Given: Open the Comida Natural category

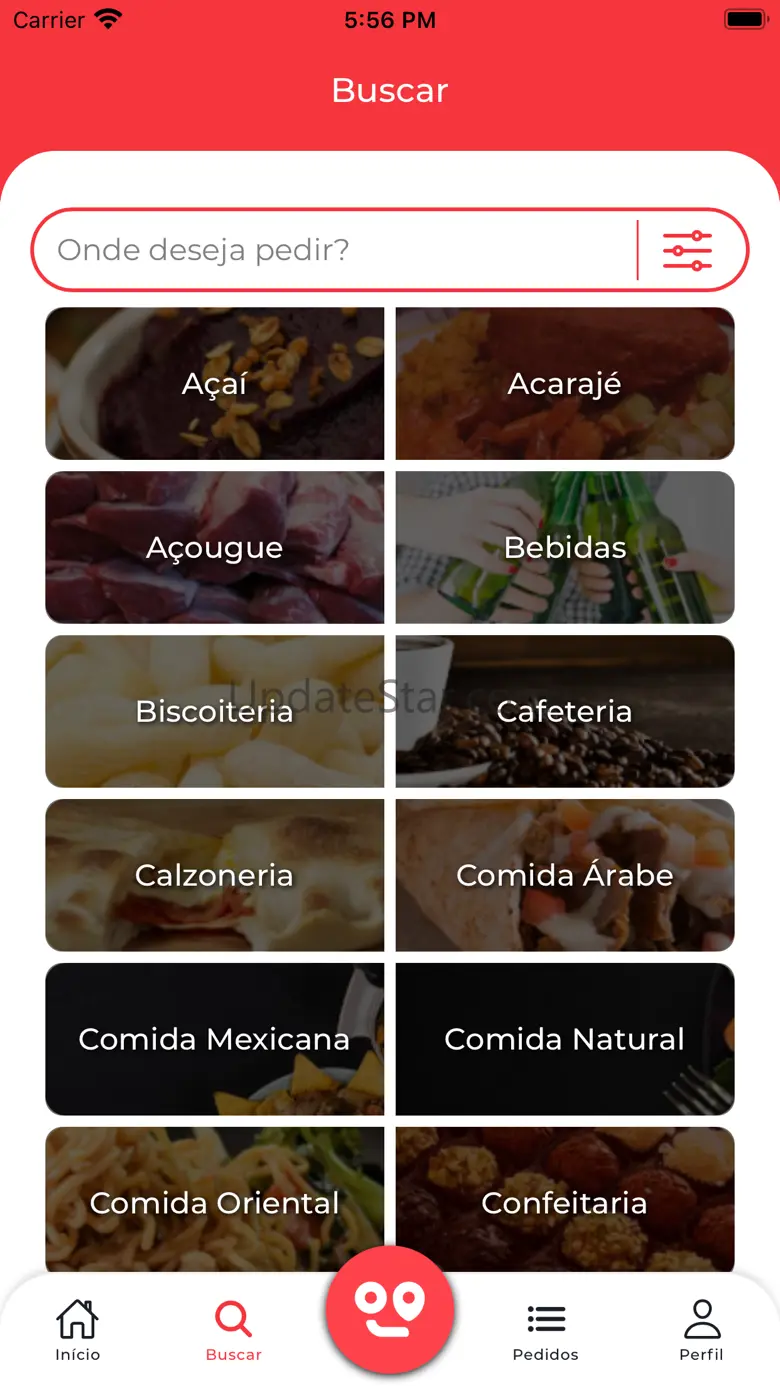Looking at the screenshot, I should click(x=565, y=1039).
